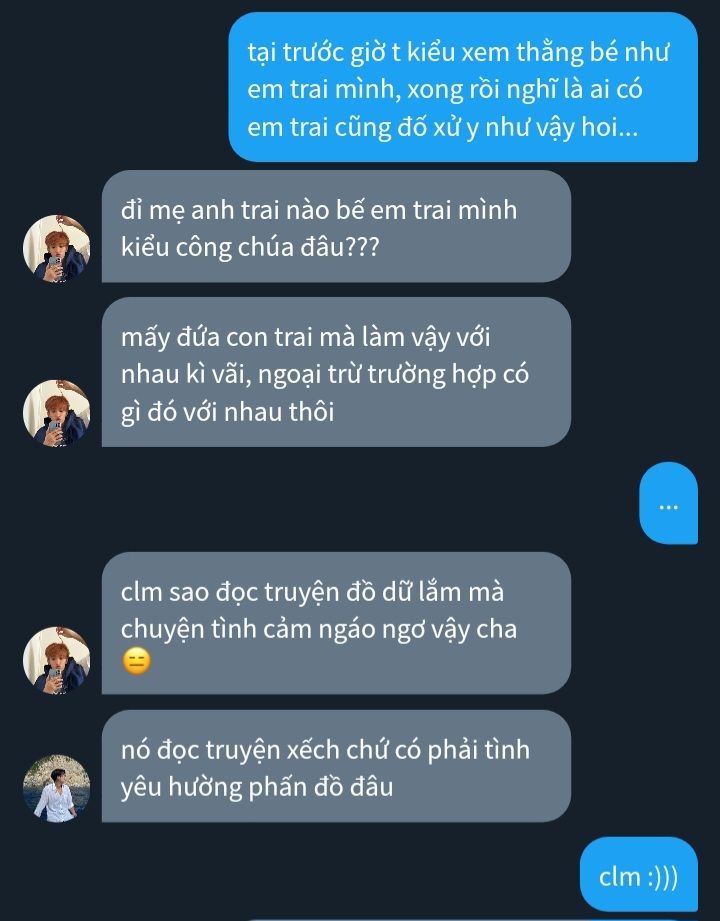Tap the sent 'clm :)))' message bubble
This screenshot has width=720, height=921.
click(x=638, y=877)
